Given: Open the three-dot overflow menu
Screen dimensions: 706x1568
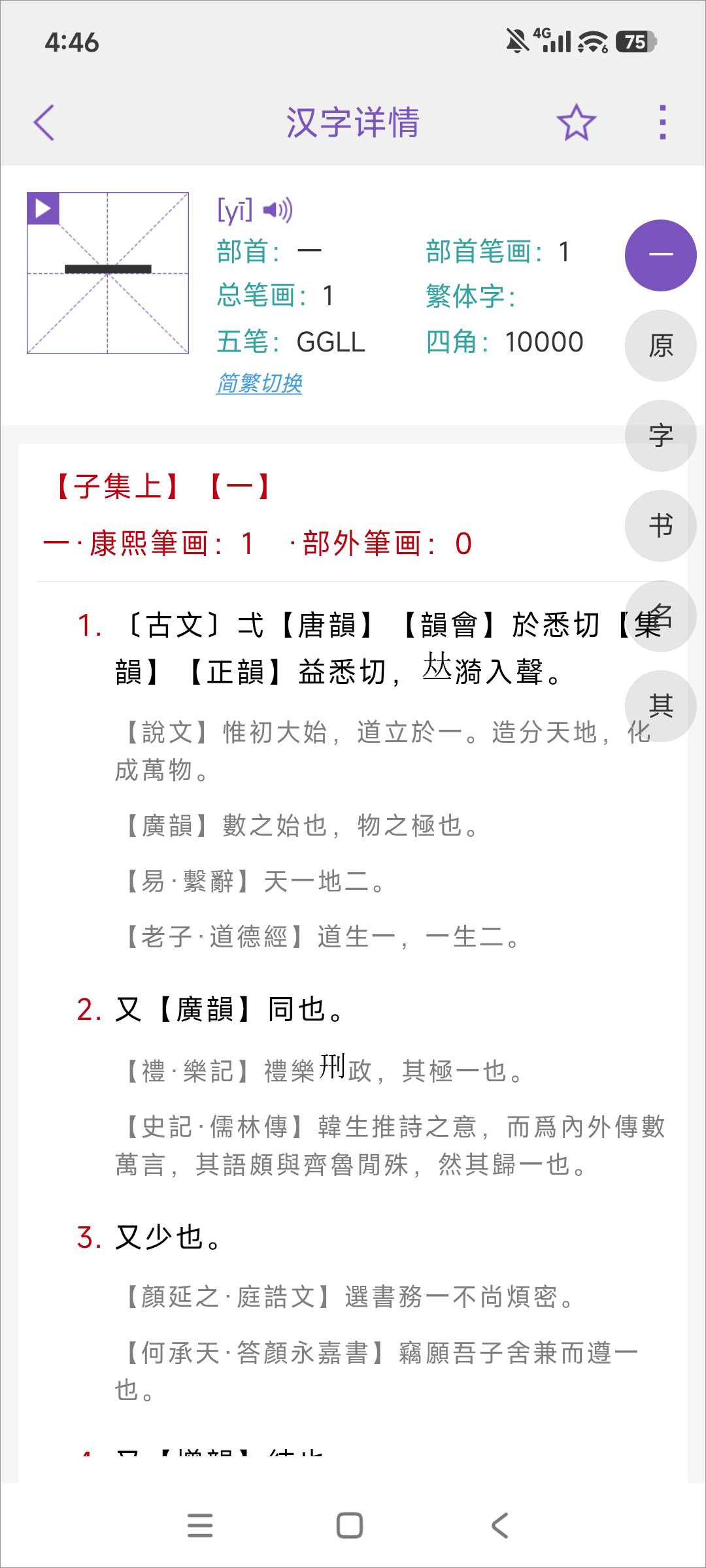Looking at the screenshot, I should (662, 122).
